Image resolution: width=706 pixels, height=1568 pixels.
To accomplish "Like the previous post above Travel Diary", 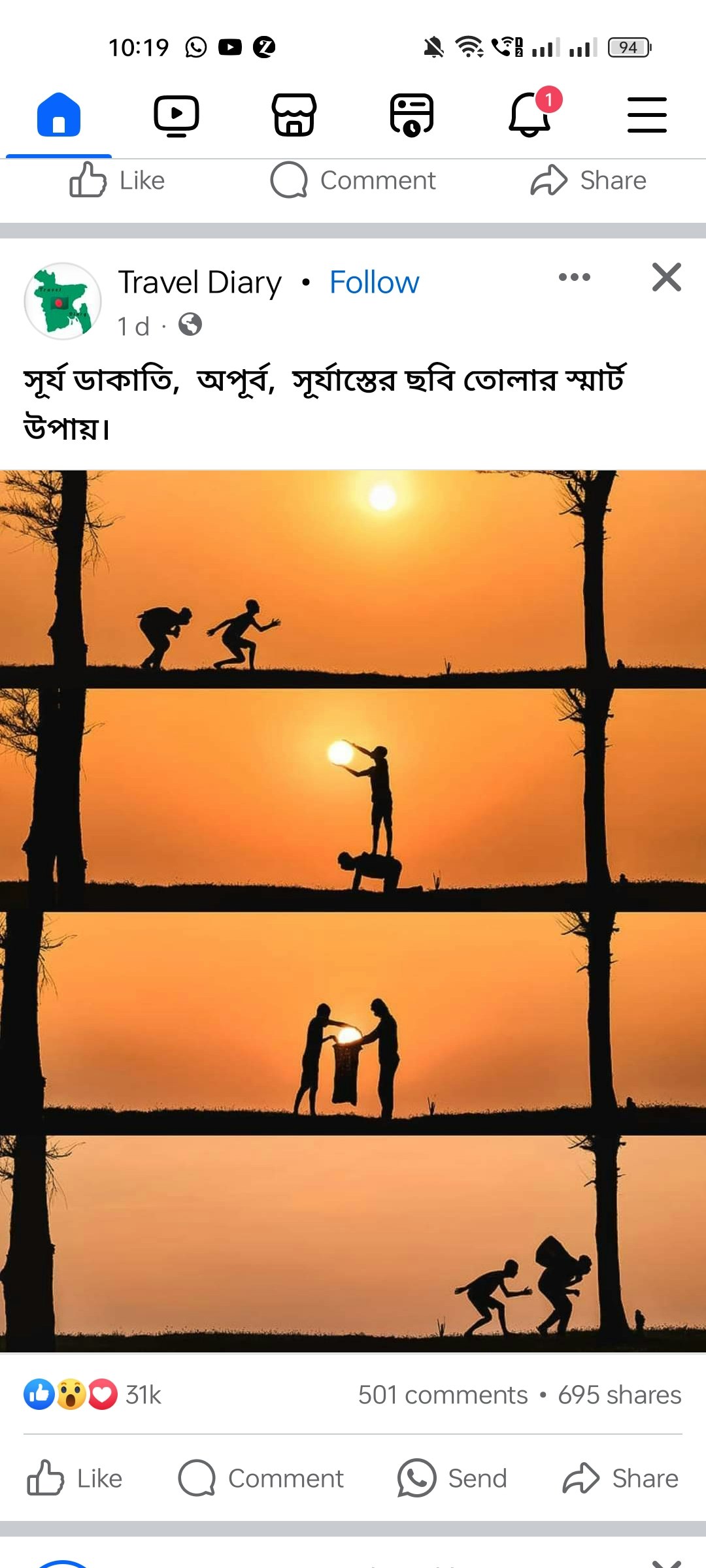I will click(x=118, y=180).
